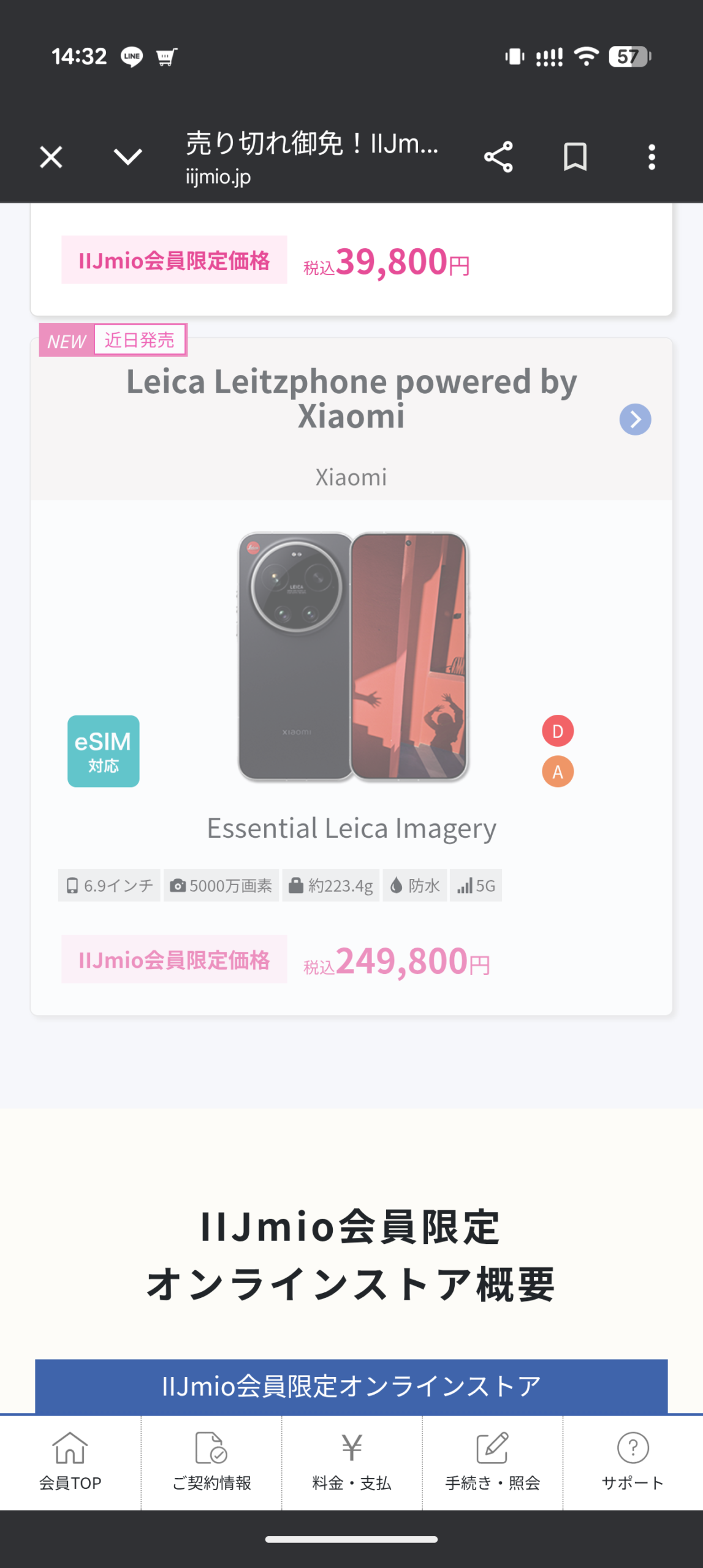This screenshot has height=1568, width=703.
Task: Go to 会員TOP tab
Action: click(x=70, y=1461)
